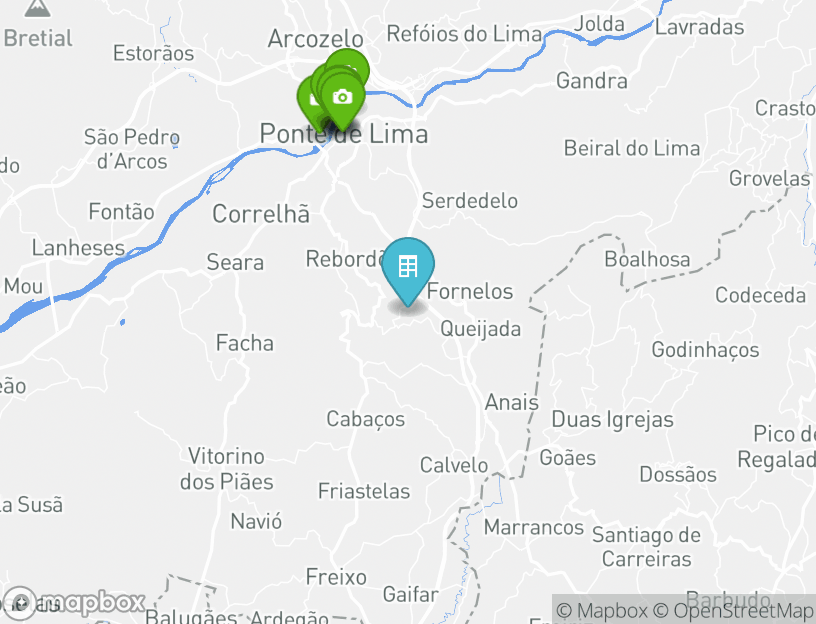This screenshot has height=624, width=816.
Task: Select the blue building marker near Fornelos
Action: click(x=407, y=268)
